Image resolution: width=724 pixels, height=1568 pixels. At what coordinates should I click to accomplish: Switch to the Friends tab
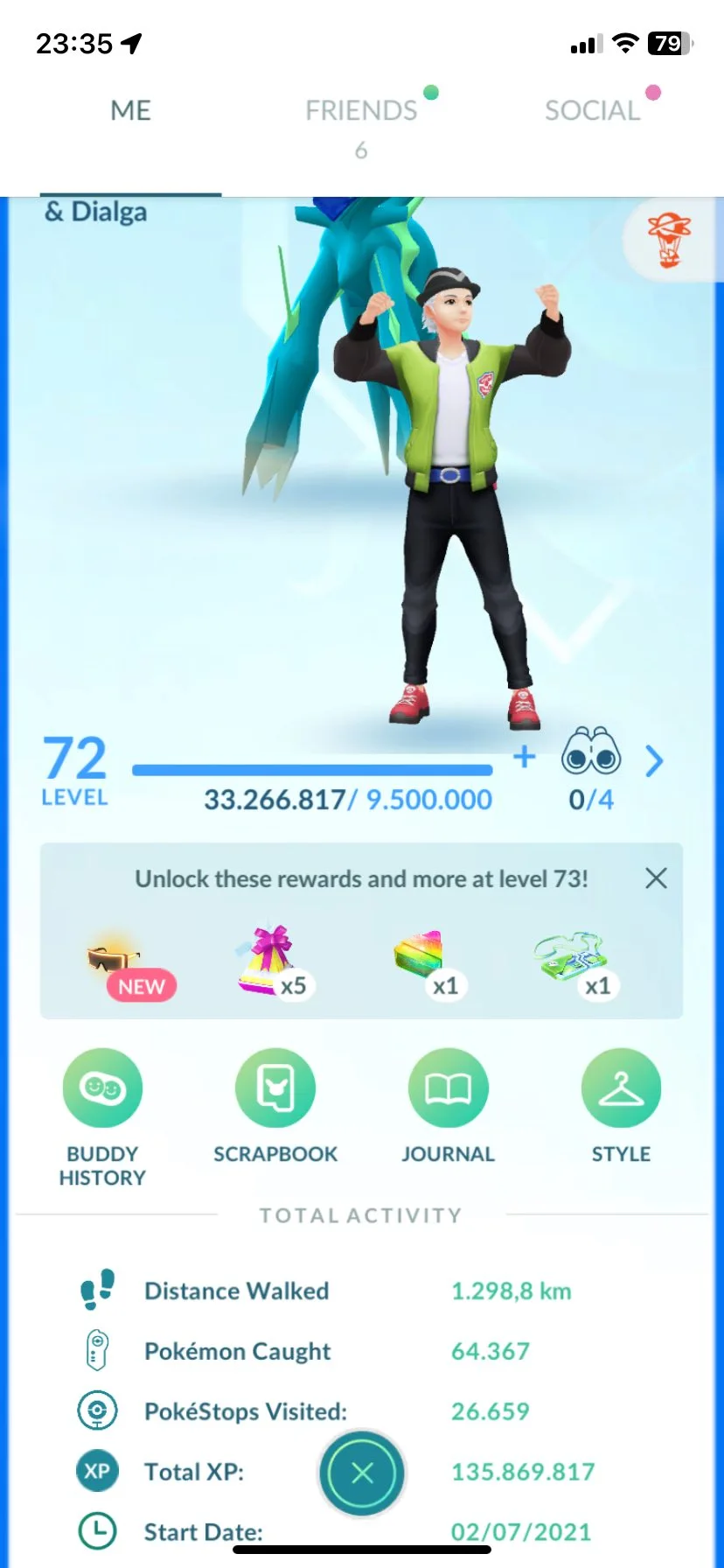[361, 111]
